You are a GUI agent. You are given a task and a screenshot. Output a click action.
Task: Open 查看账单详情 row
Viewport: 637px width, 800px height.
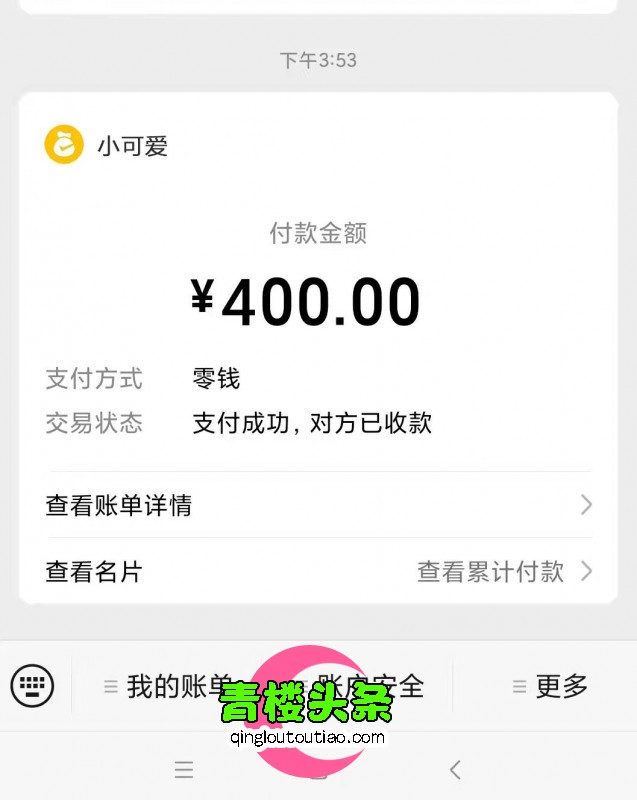318,506
